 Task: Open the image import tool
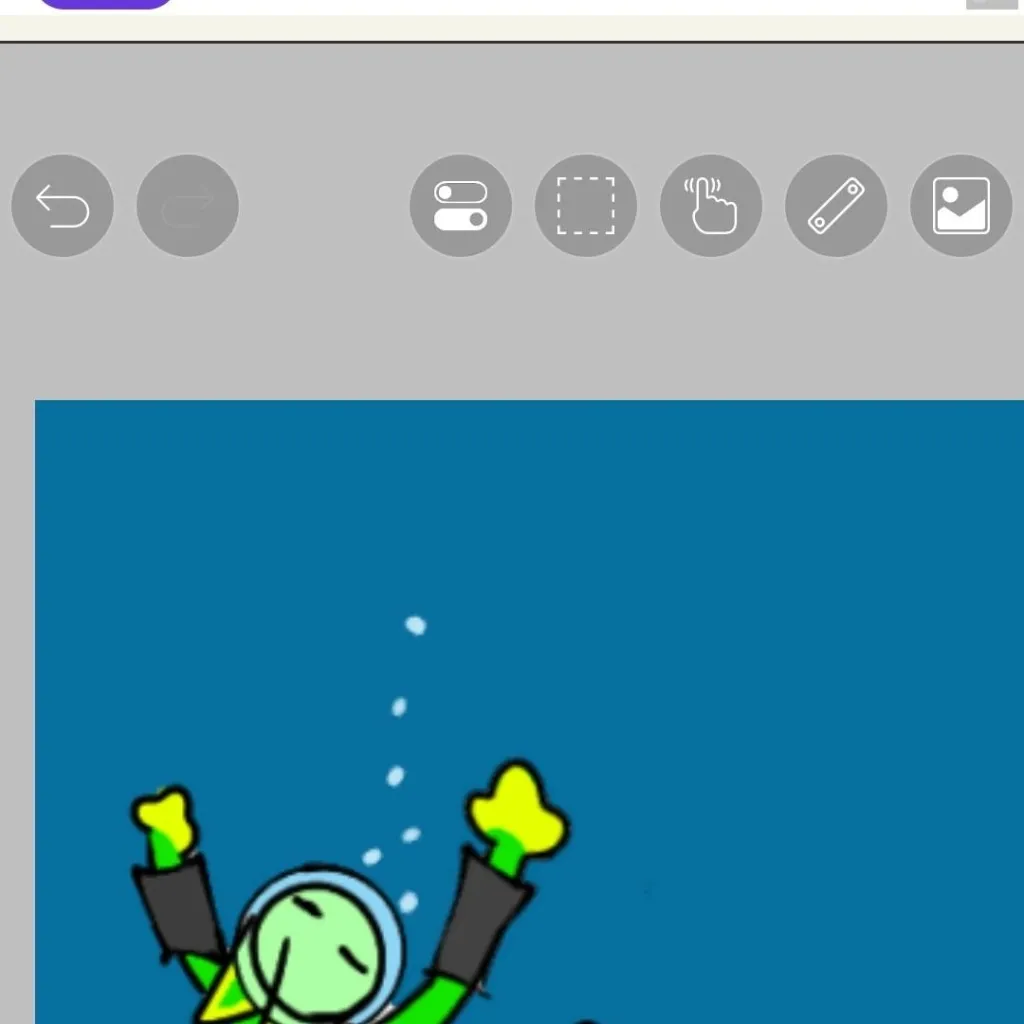click(x=960, y=206)
